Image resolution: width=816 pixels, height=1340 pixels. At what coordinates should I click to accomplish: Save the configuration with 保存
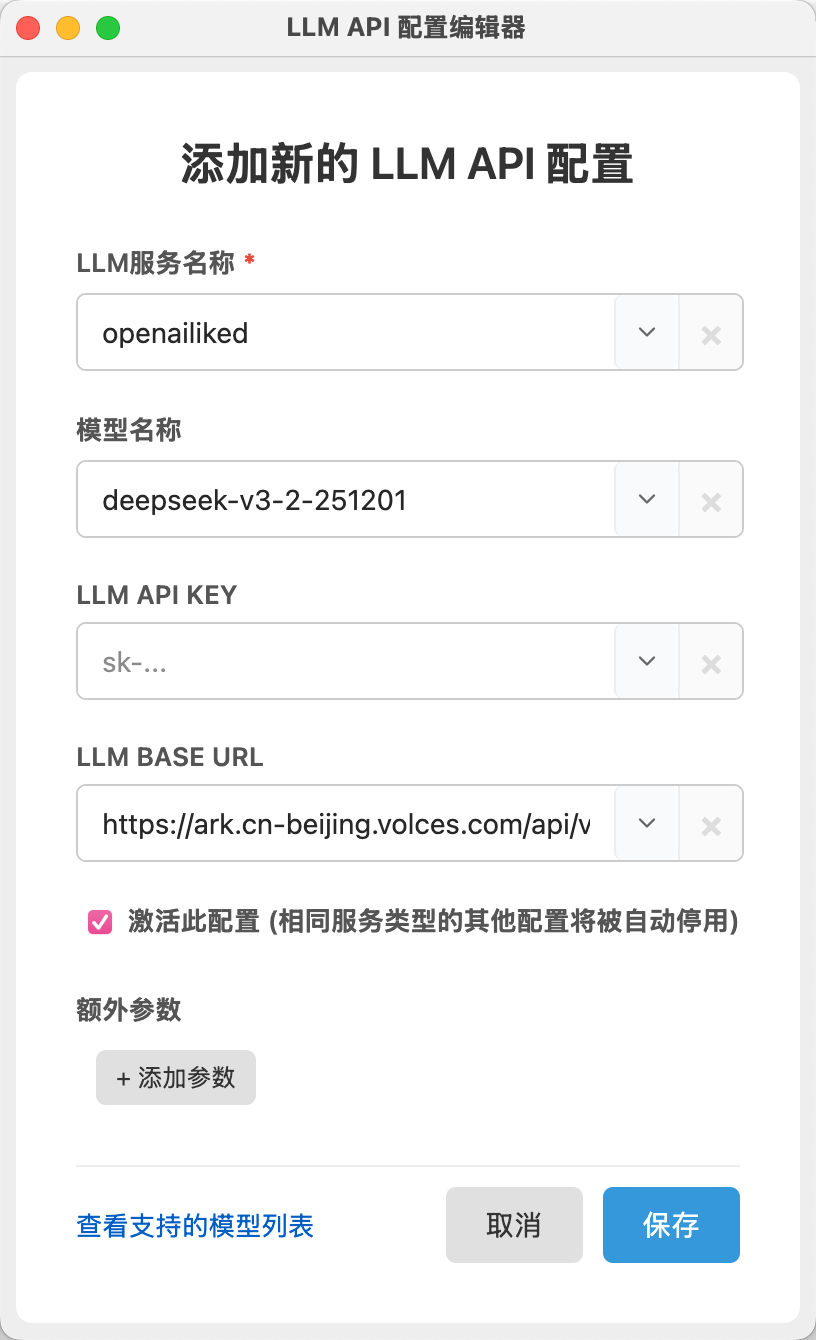pos(671,1224)
